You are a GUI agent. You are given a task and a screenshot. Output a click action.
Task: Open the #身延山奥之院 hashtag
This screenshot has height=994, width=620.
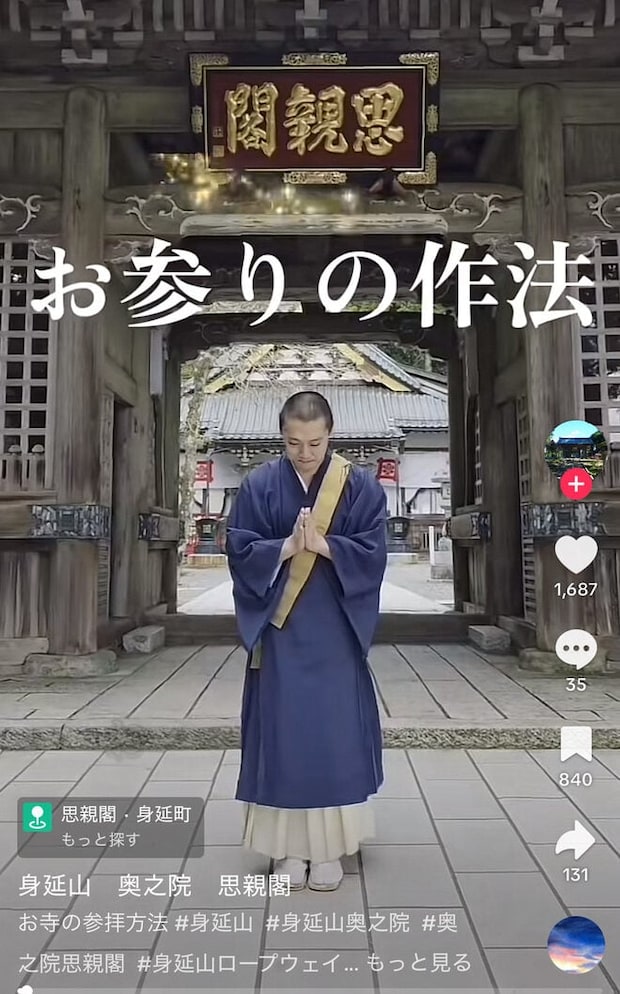(336, 923)
